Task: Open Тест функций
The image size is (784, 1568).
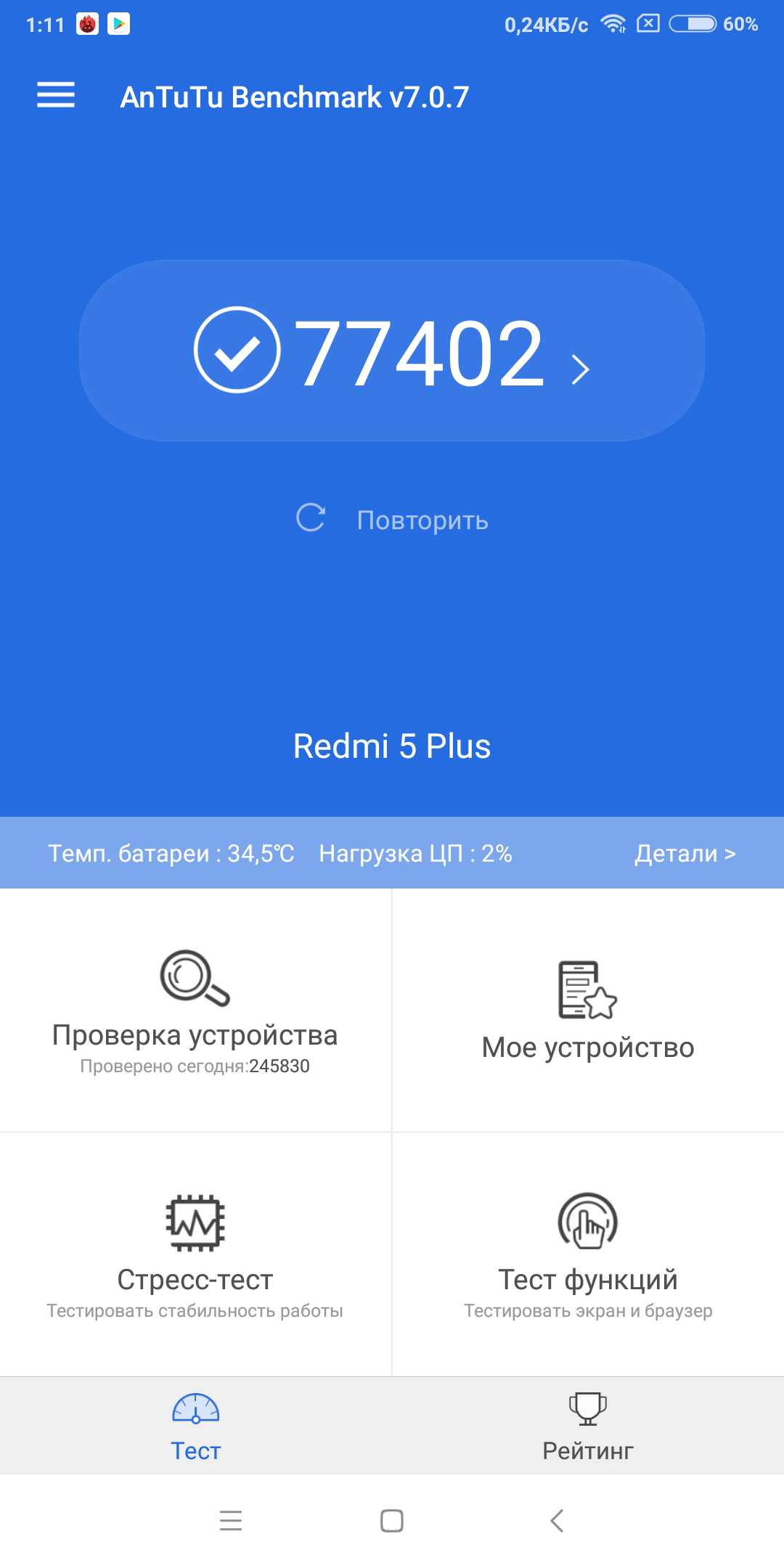Action: 588,1254
